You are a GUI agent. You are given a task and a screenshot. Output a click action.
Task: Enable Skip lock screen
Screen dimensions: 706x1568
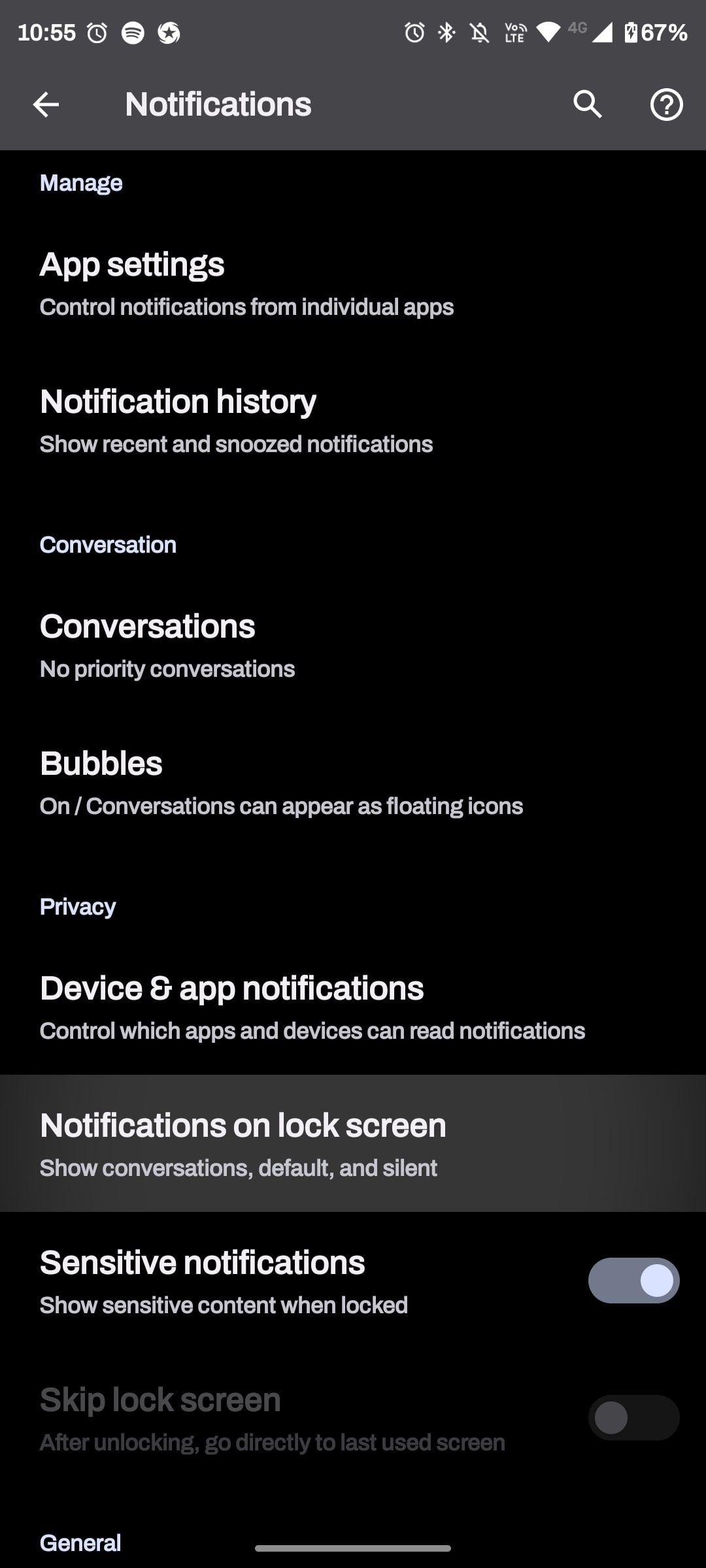click(633, 1418)
